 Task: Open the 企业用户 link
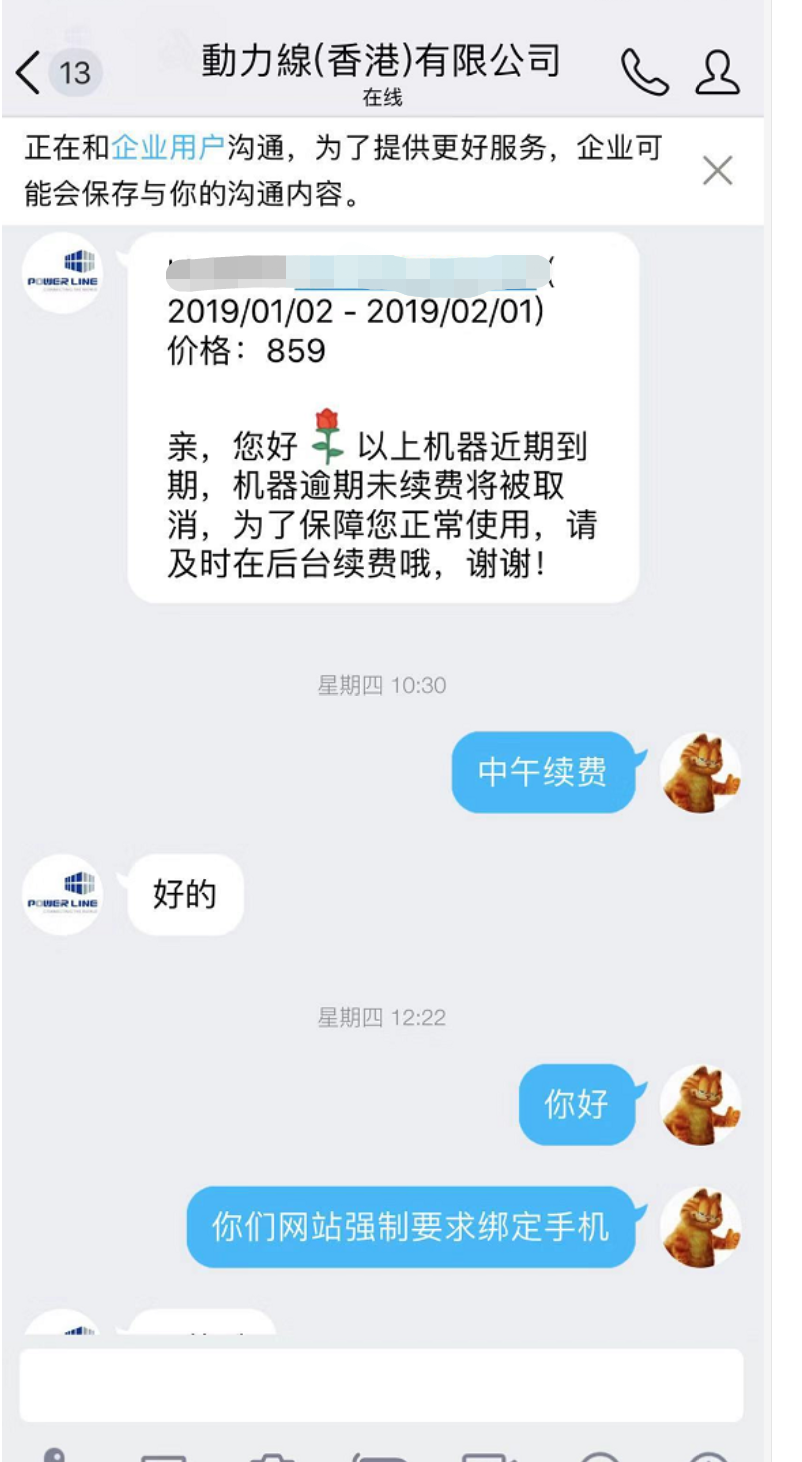pos(168,148)
